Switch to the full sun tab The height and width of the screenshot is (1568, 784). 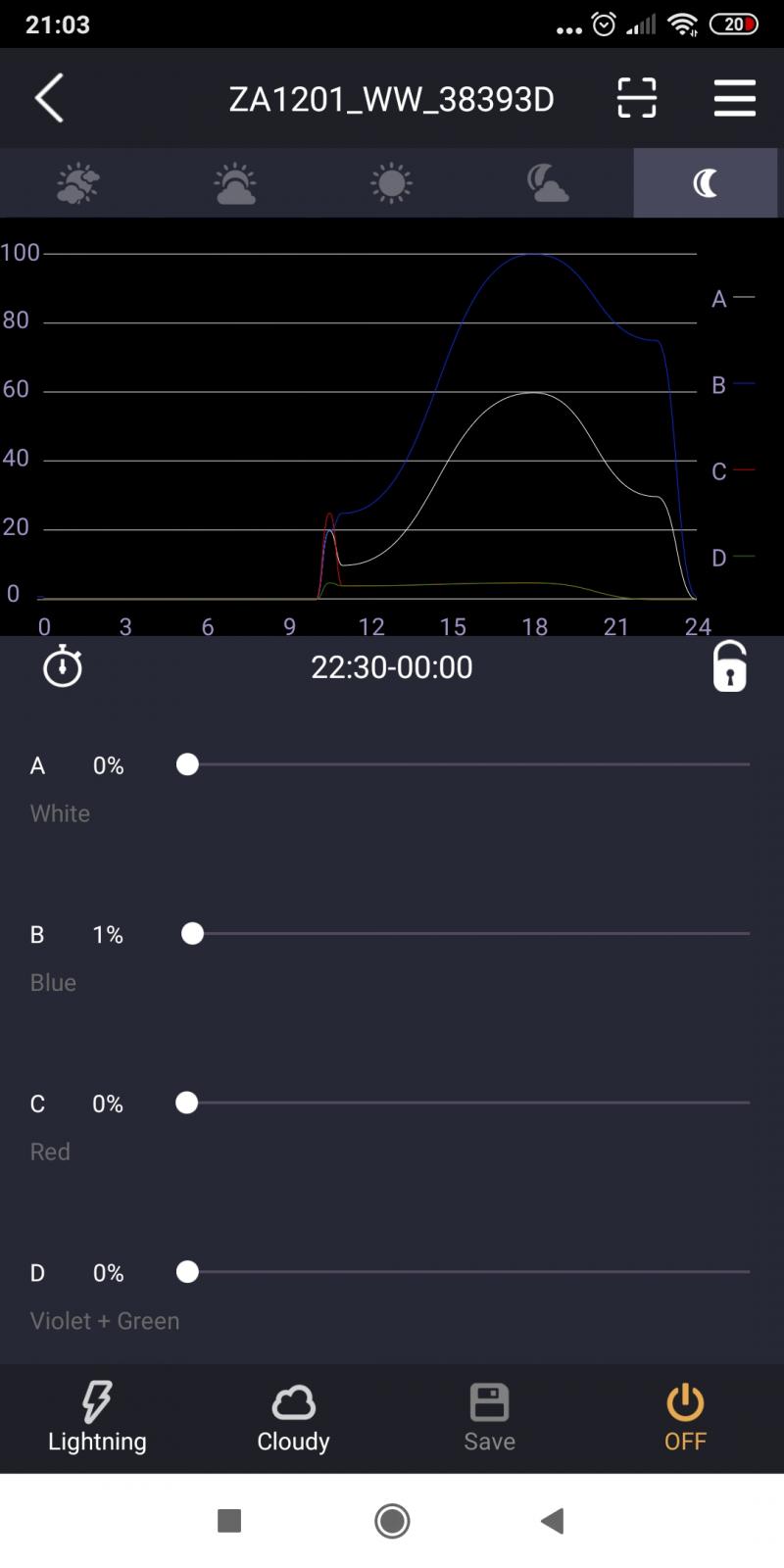coord(391,183)
